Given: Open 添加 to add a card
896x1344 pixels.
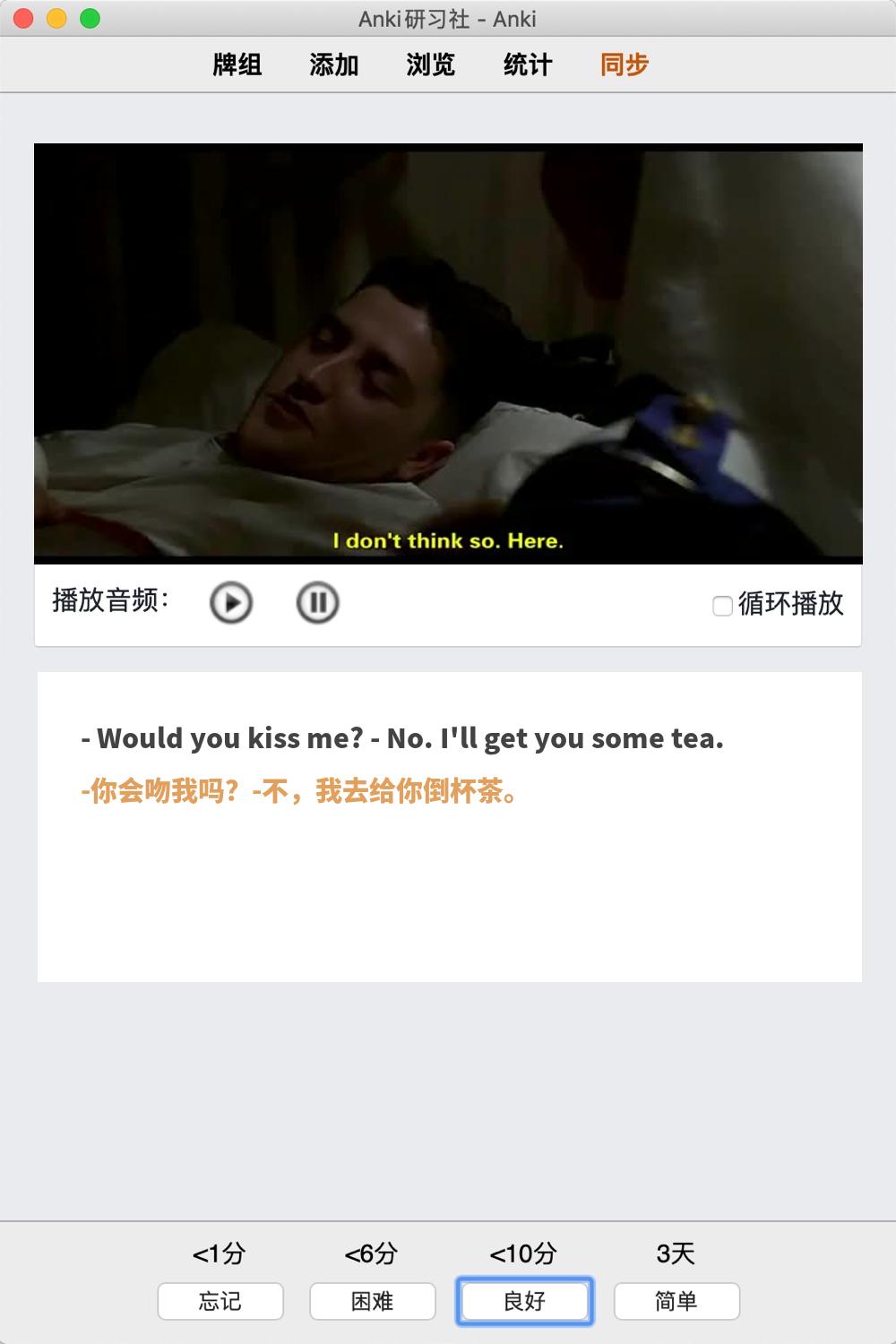Looking at the screenshot, I should click(334, 65).
